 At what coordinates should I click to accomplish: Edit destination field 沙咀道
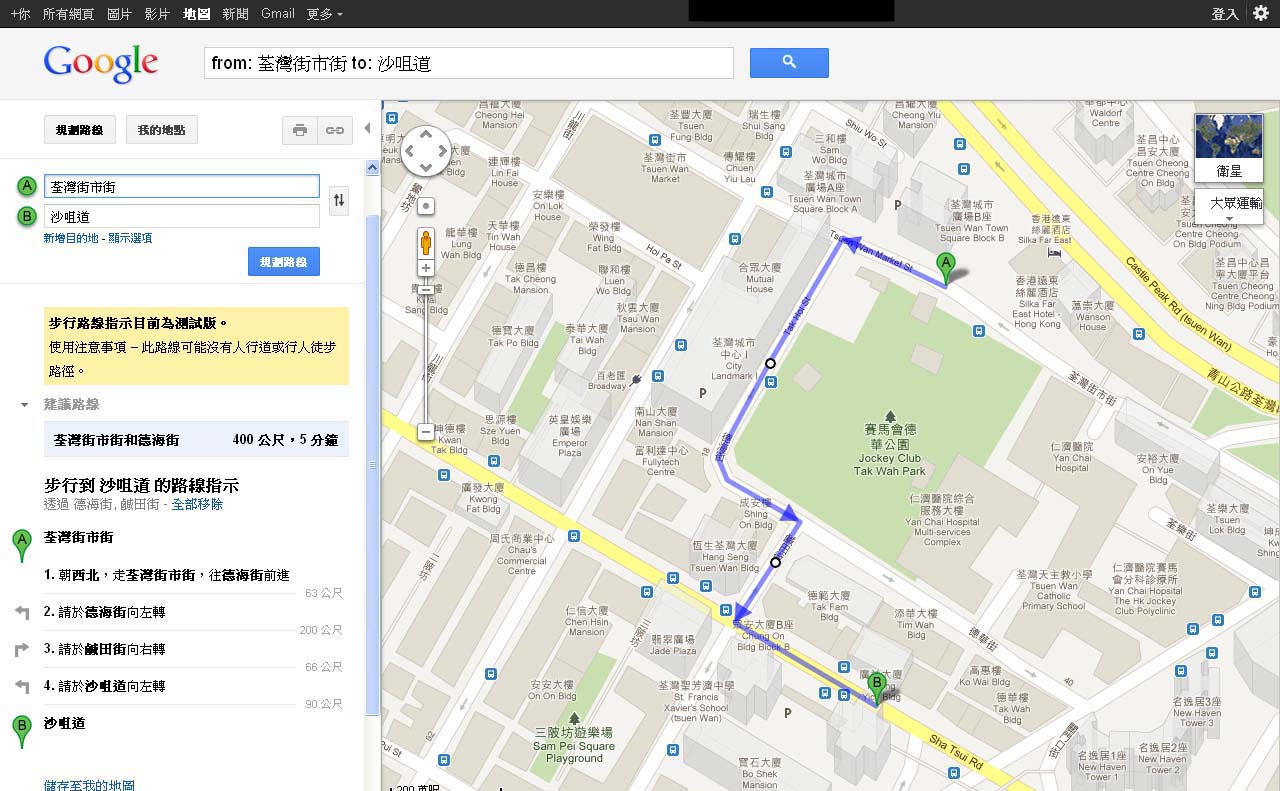(x=181, y=216)
